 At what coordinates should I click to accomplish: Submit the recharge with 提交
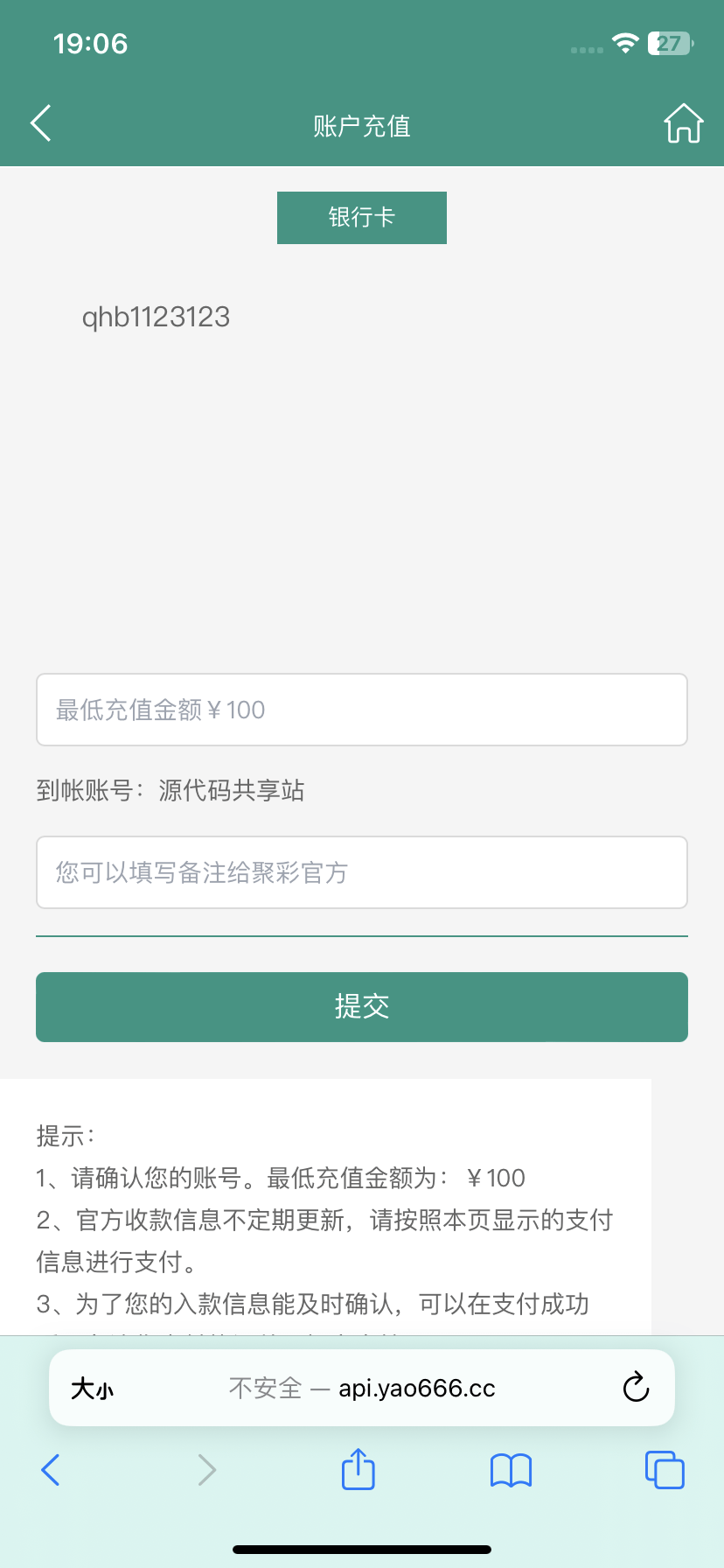[x=362, y=1007]
